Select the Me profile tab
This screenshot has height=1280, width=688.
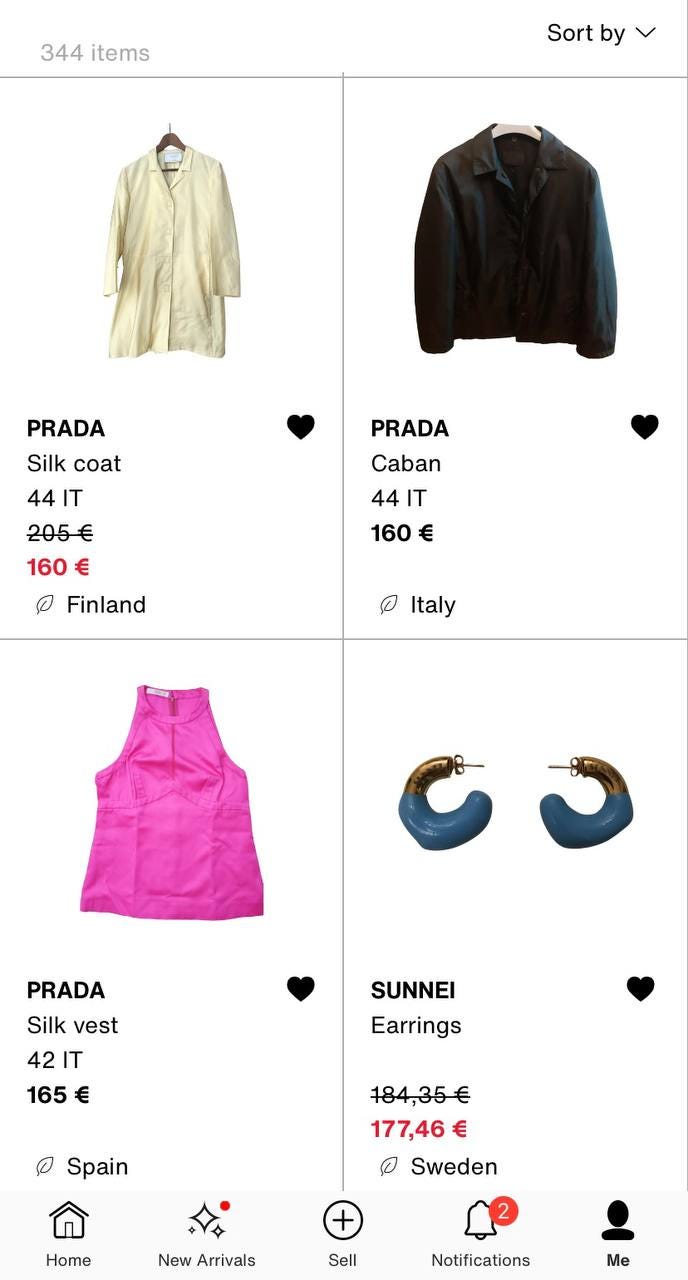618,1234
